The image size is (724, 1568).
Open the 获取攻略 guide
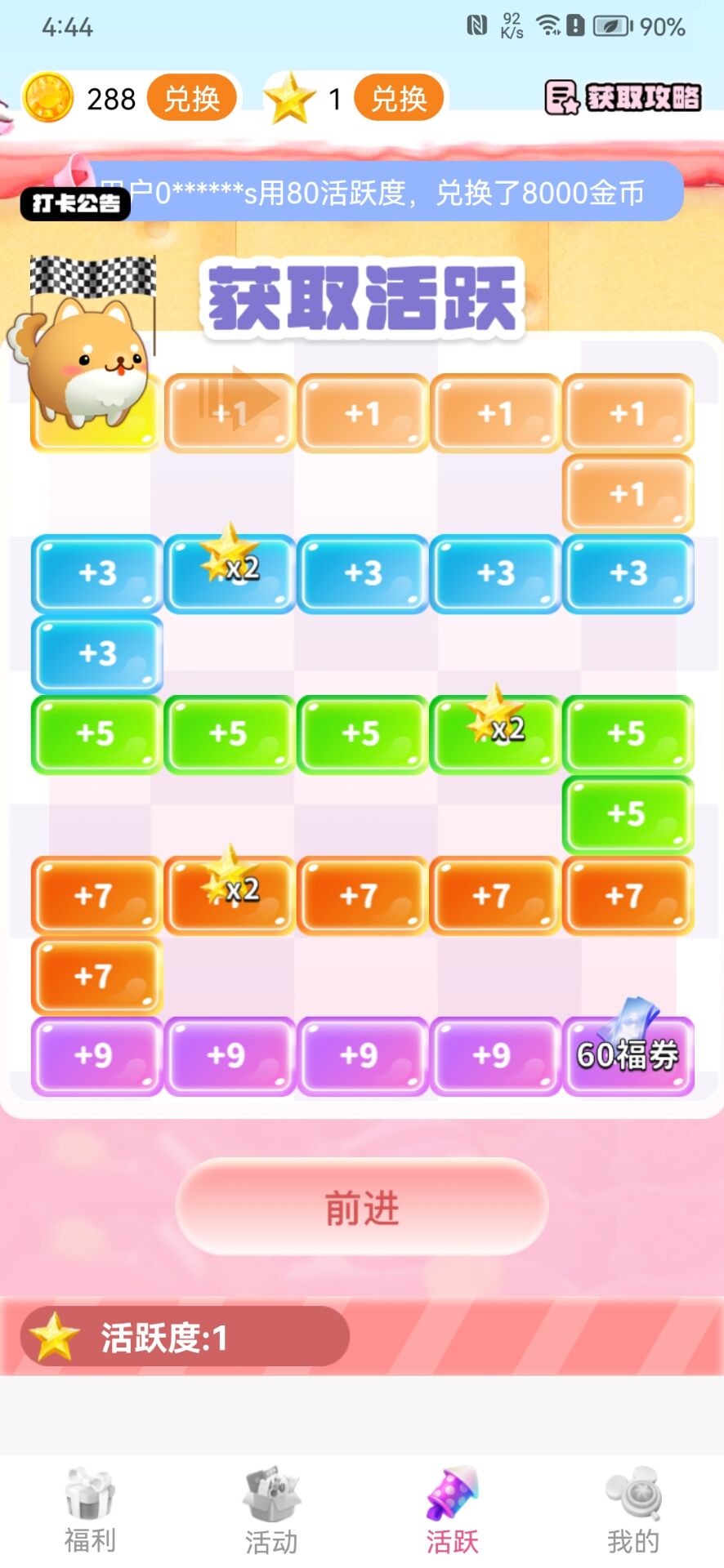[x=623, y=98]
